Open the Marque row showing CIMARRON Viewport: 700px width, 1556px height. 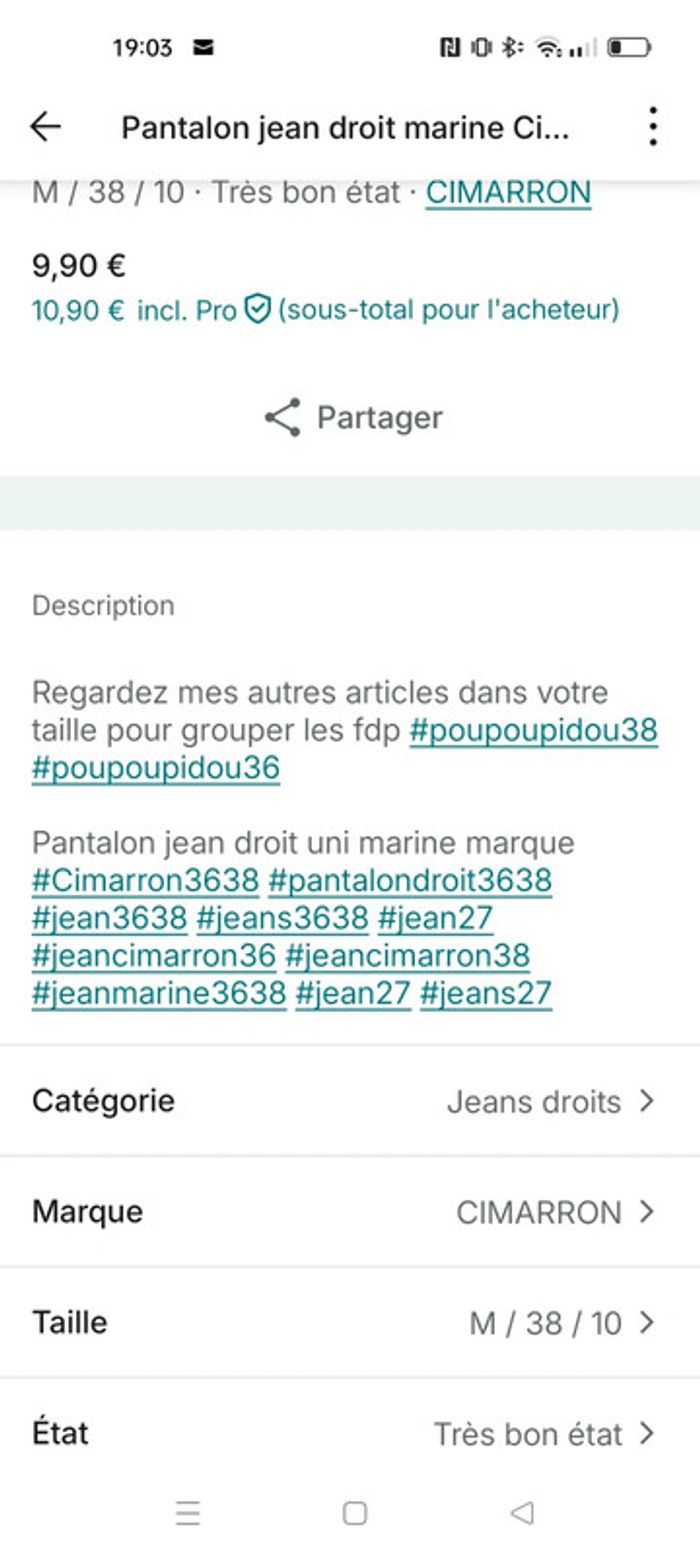(350, 1212)
